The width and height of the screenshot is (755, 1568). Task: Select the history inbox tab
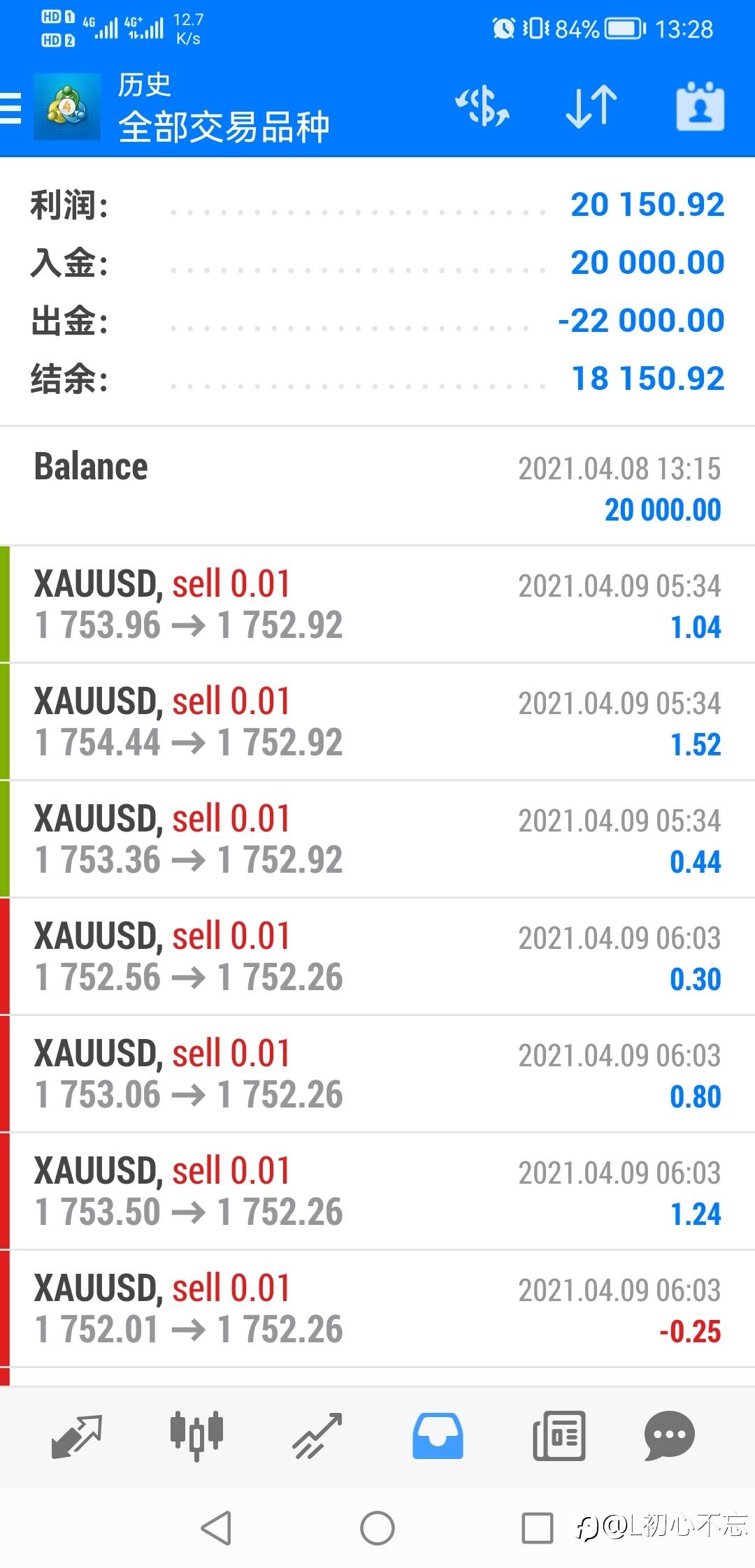click(x=438, y=1437)
